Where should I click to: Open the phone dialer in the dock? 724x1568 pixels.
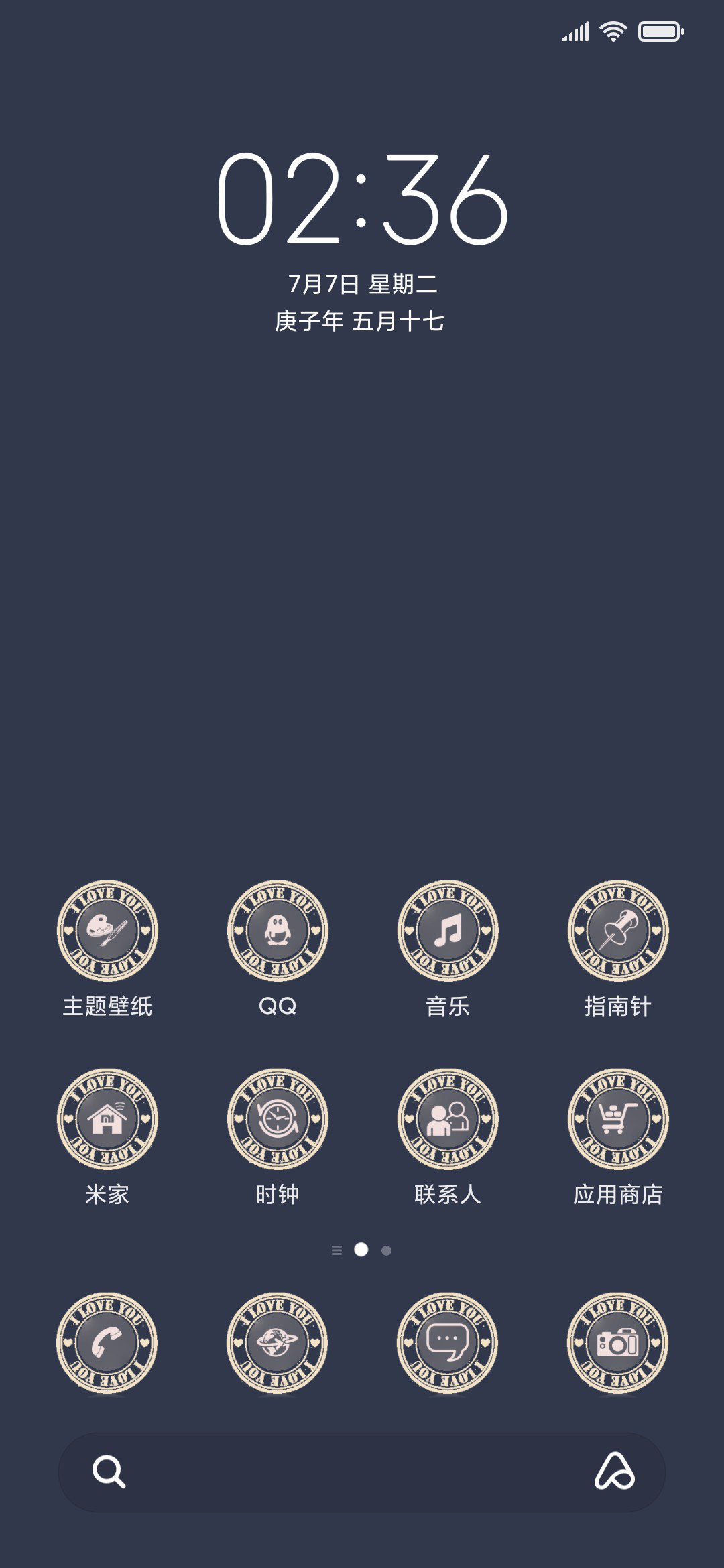tap(107, 1343)
